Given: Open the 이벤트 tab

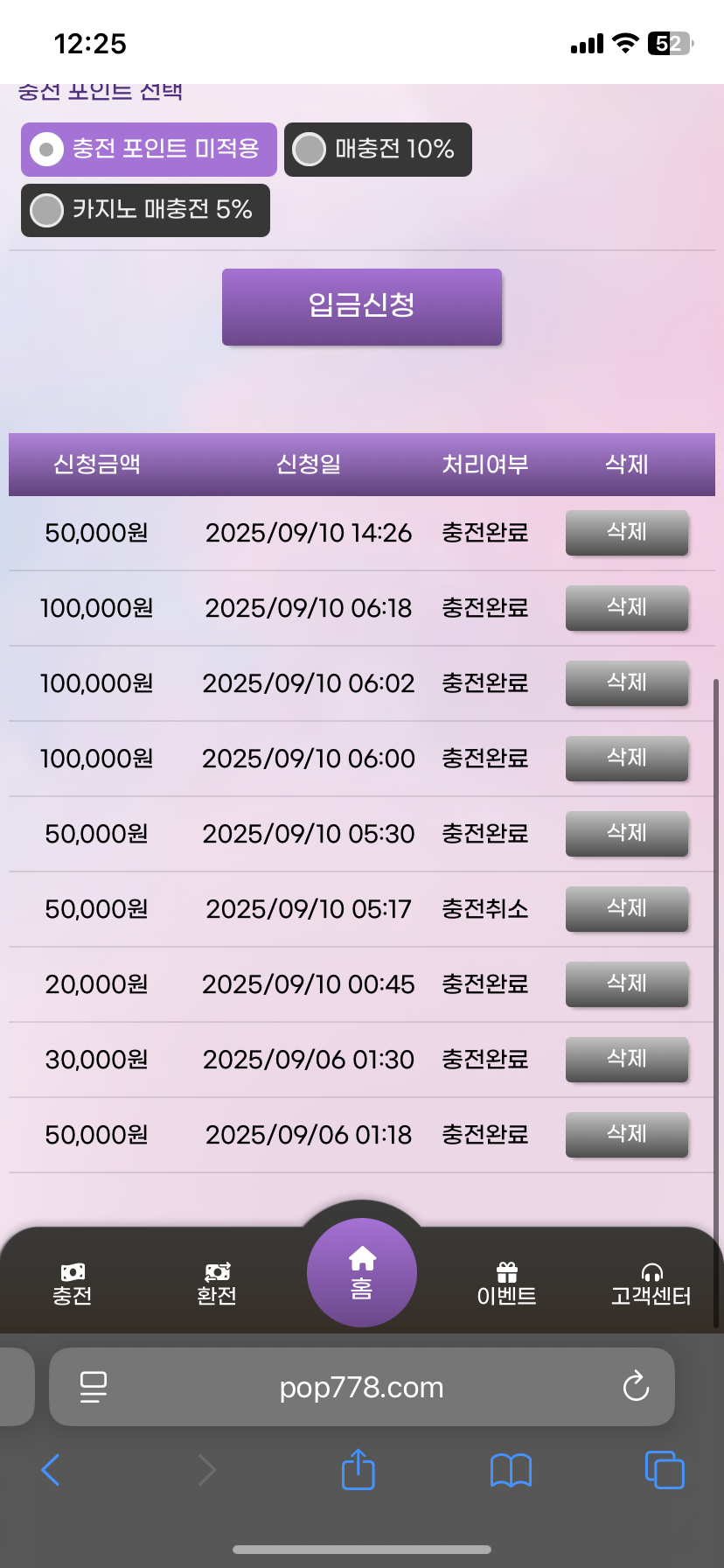Looking at the screenshot, I should click(507, 1284).
